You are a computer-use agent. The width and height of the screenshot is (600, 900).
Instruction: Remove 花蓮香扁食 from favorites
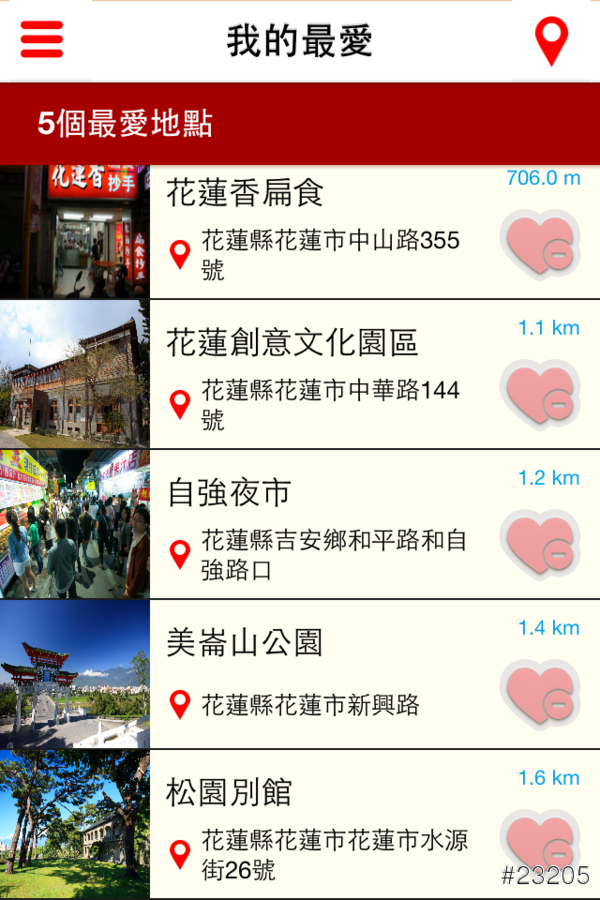tap(540, 245)
